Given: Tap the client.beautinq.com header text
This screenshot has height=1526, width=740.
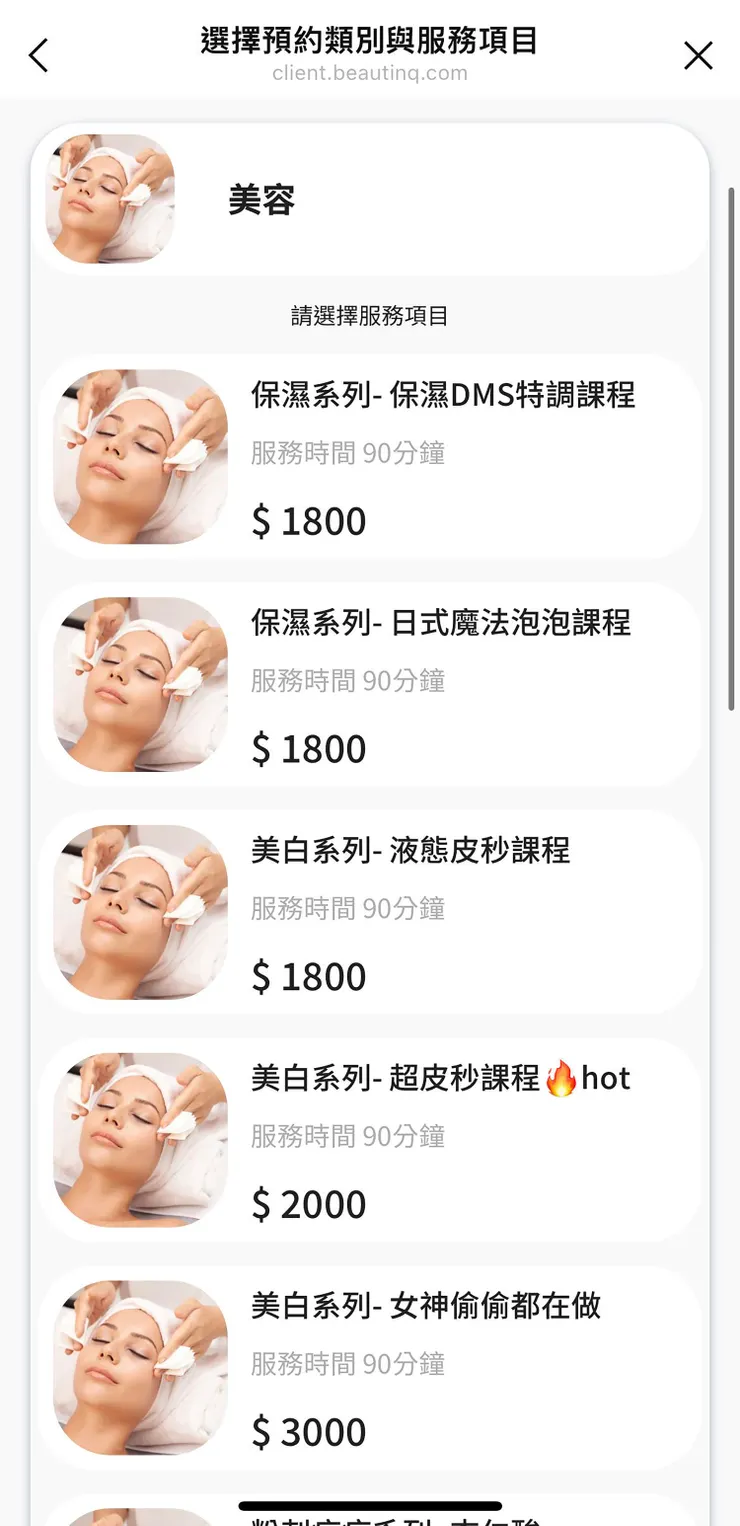Looking at the screenshot, I should point(370,72).
